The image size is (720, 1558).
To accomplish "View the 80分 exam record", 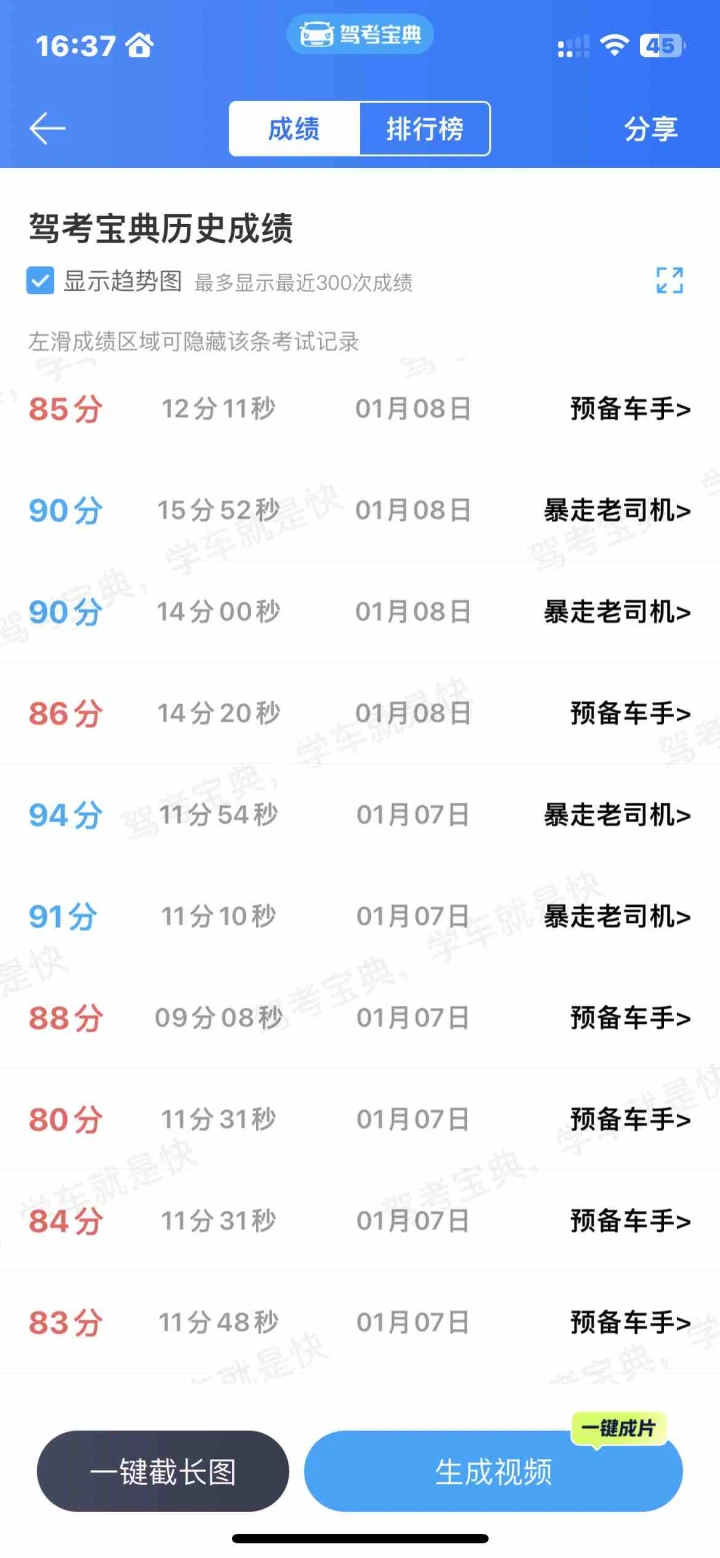I will click(x=360, y=1119).
